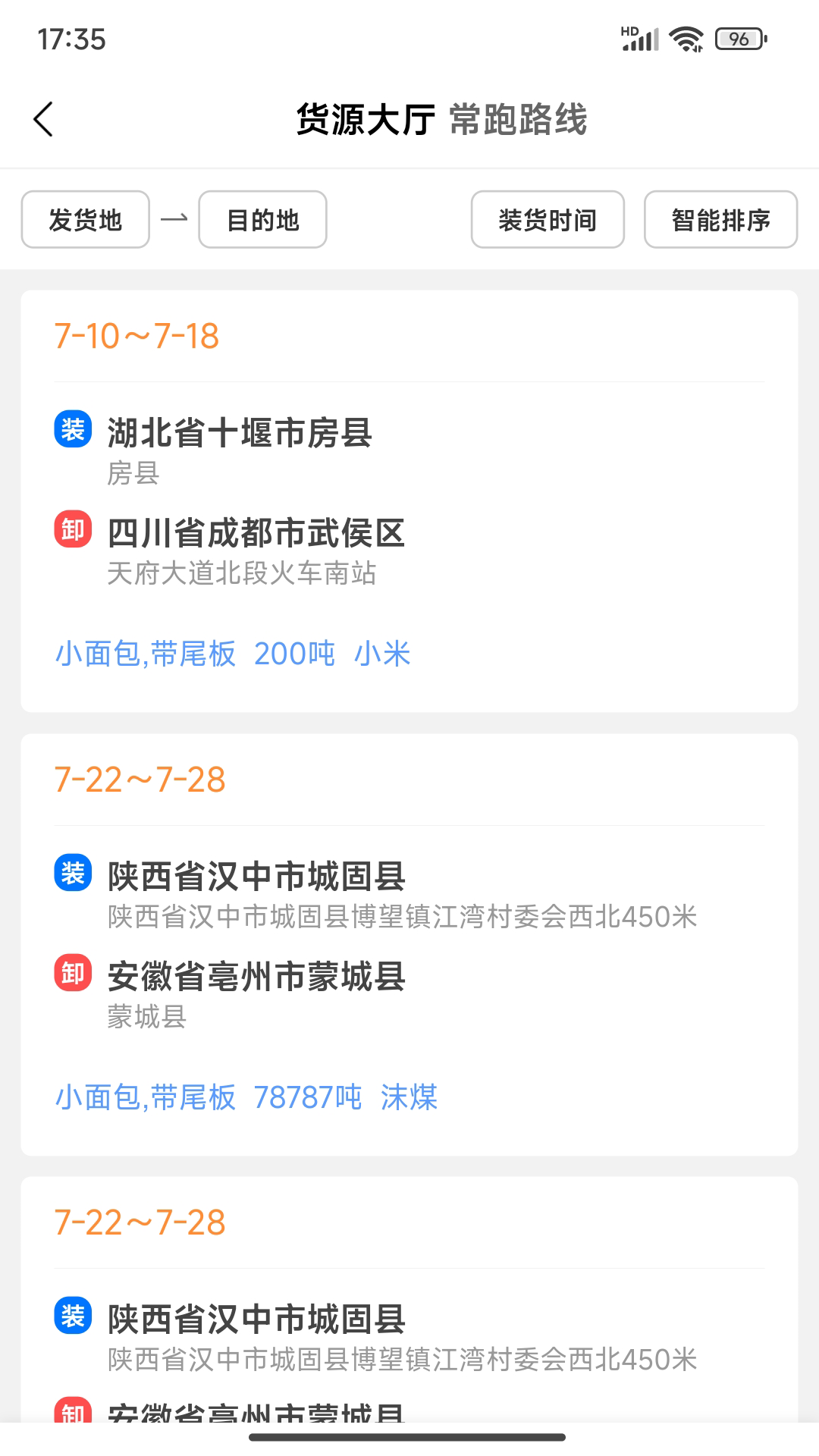
Task: Tap the 7-10～7-18 date label
Action: pyautogui.click(x=138, y=336)
